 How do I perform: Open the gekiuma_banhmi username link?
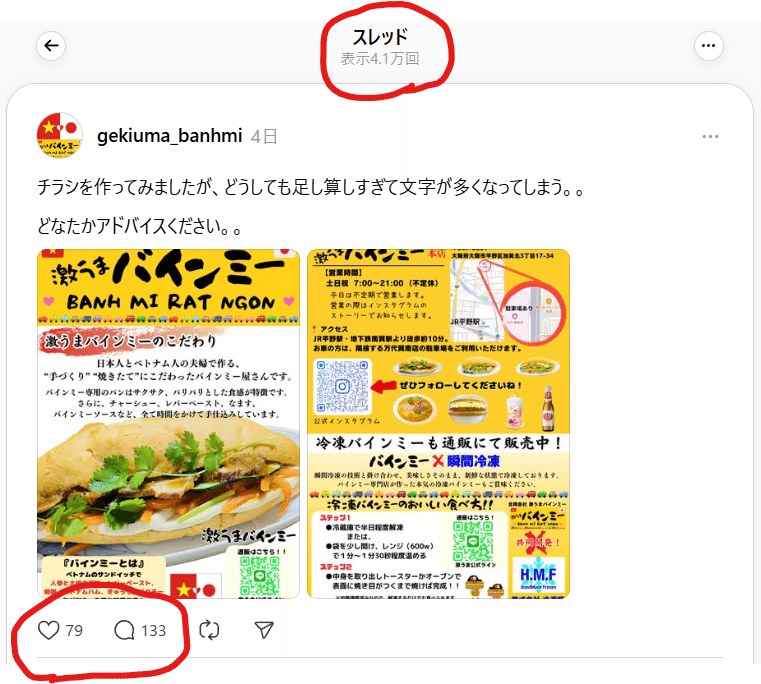pos(169,136)
